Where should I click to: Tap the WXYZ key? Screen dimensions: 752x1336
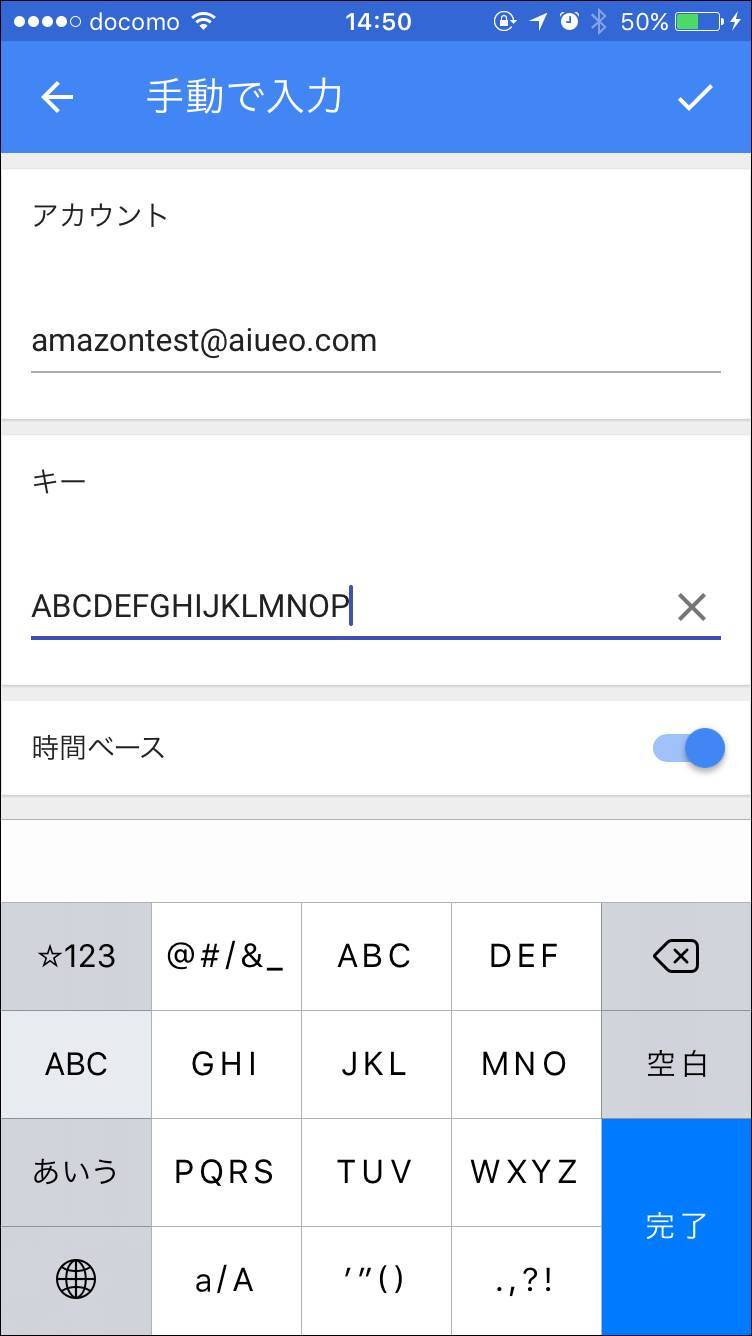(526, 1172)
